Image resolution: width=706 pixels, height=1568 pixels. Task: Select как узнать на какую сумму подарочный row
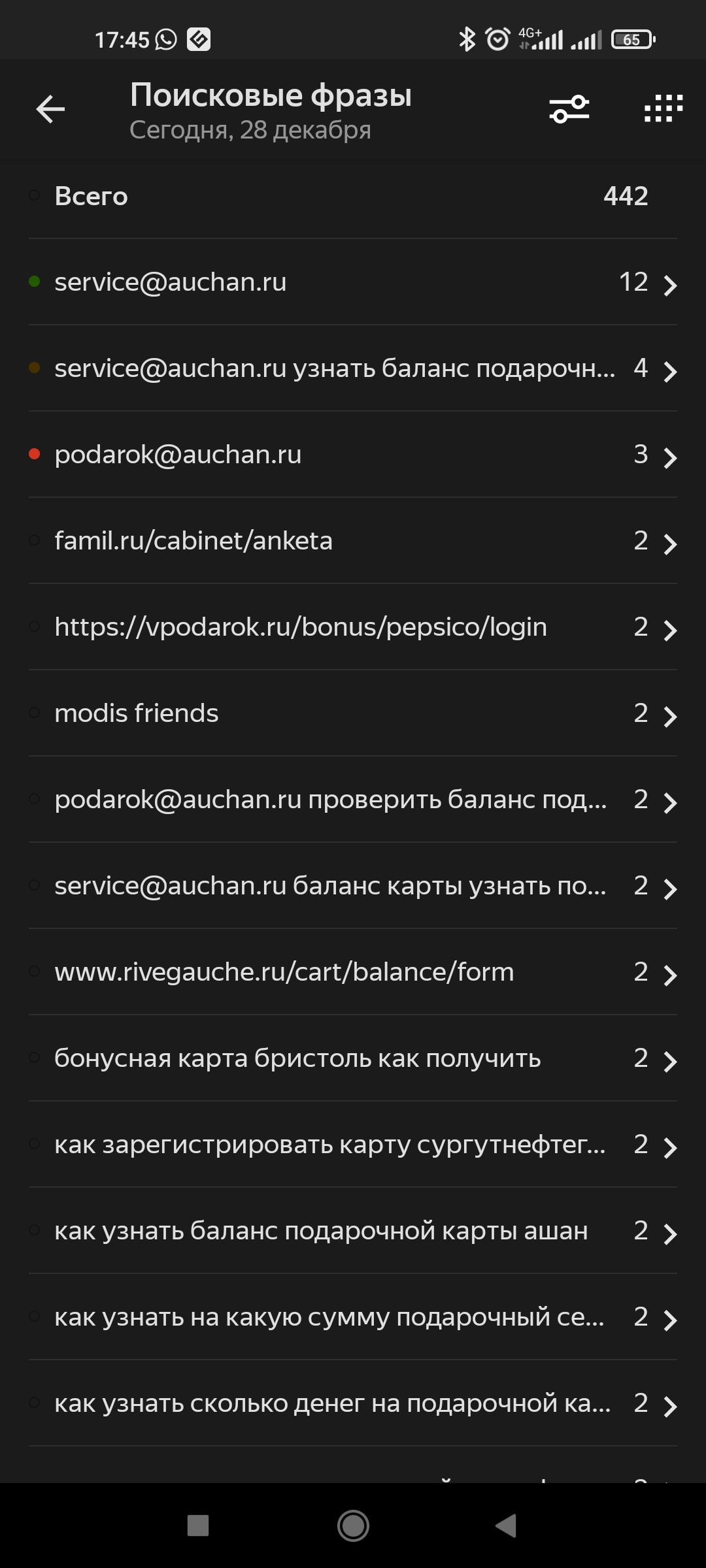click(353, 1317)
